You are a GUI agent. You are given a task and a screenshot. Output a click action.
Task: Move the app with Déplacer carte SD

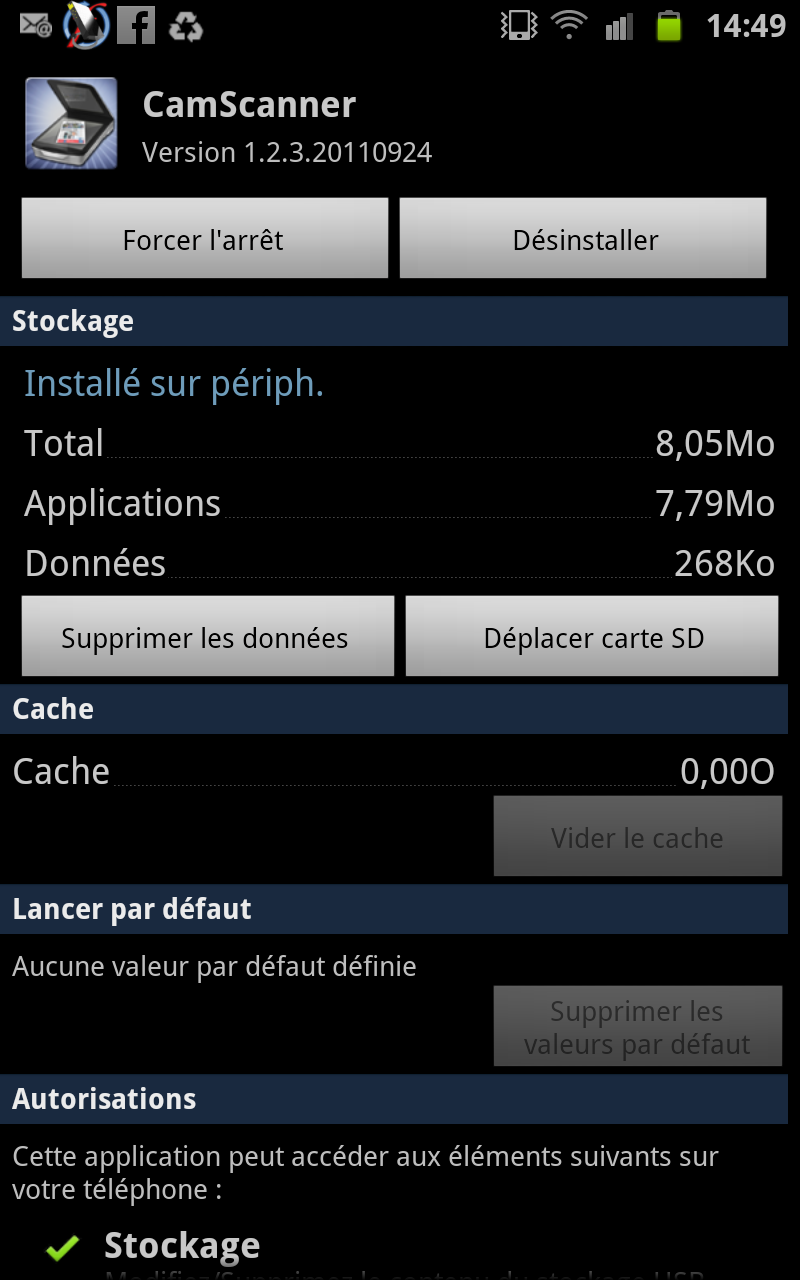(592, 637)
